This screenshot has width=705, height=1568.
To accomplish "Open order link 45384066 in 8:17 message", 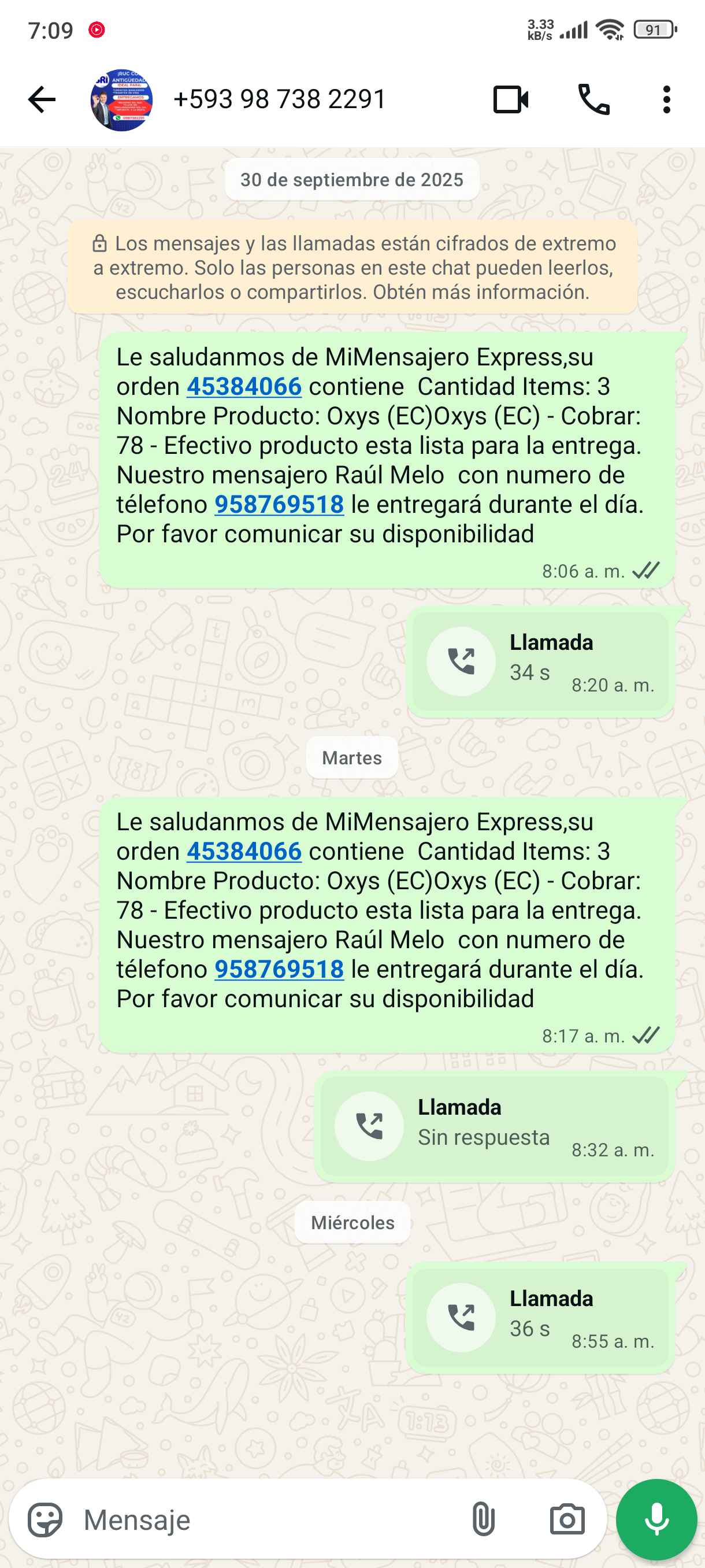I will pyautogui.click(x=244, y=852).
